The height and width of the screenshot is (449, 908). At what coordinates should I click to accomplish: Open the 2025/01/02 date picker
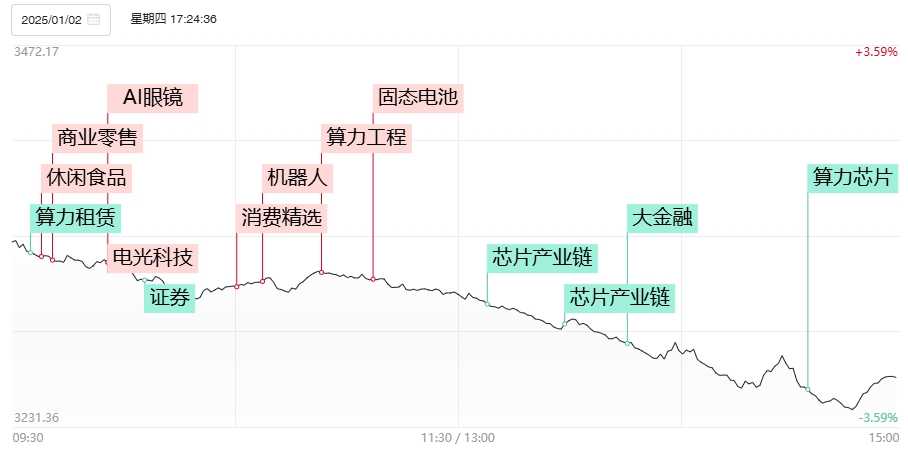pyautogui.click(x=60, y=19)
